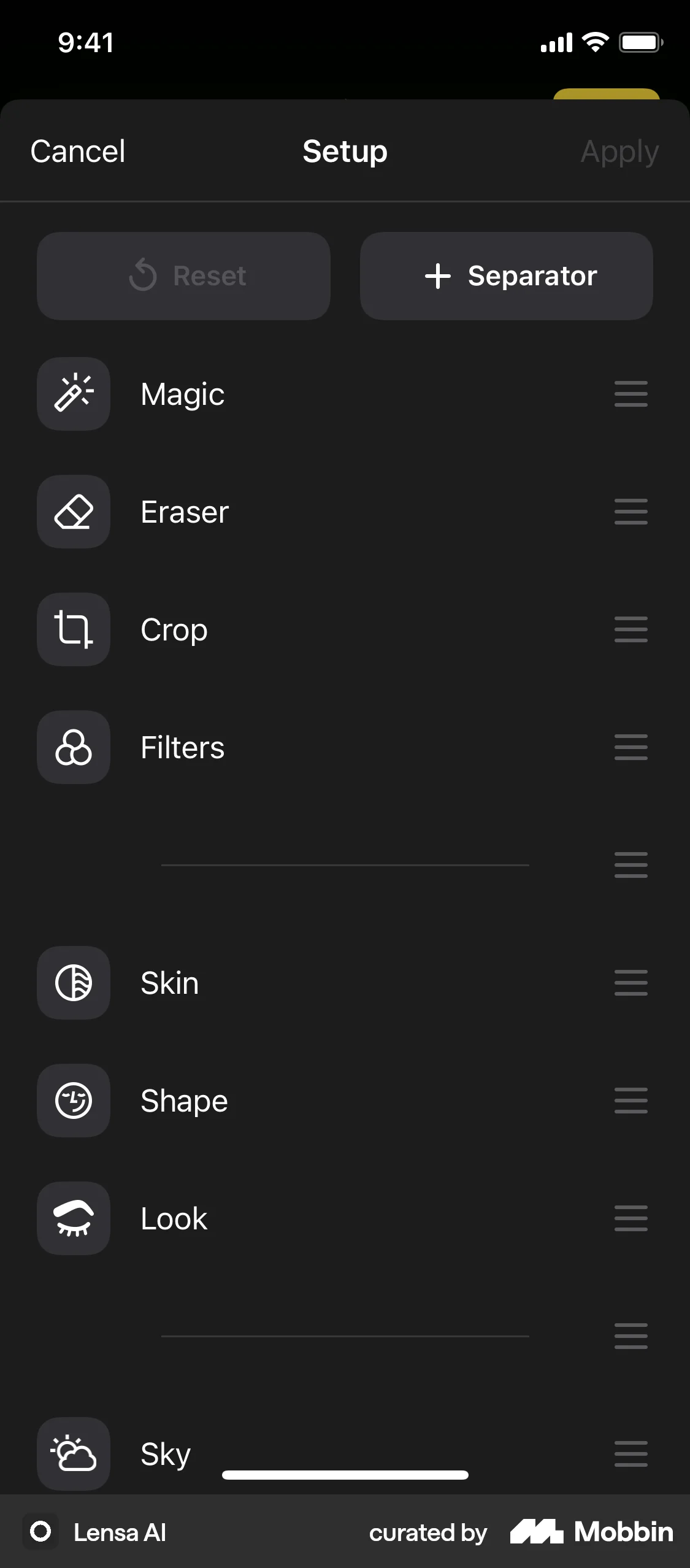The image size is (690, 1568).
Task: Select the Crop tool icon
Action: (x=73, y=629)
